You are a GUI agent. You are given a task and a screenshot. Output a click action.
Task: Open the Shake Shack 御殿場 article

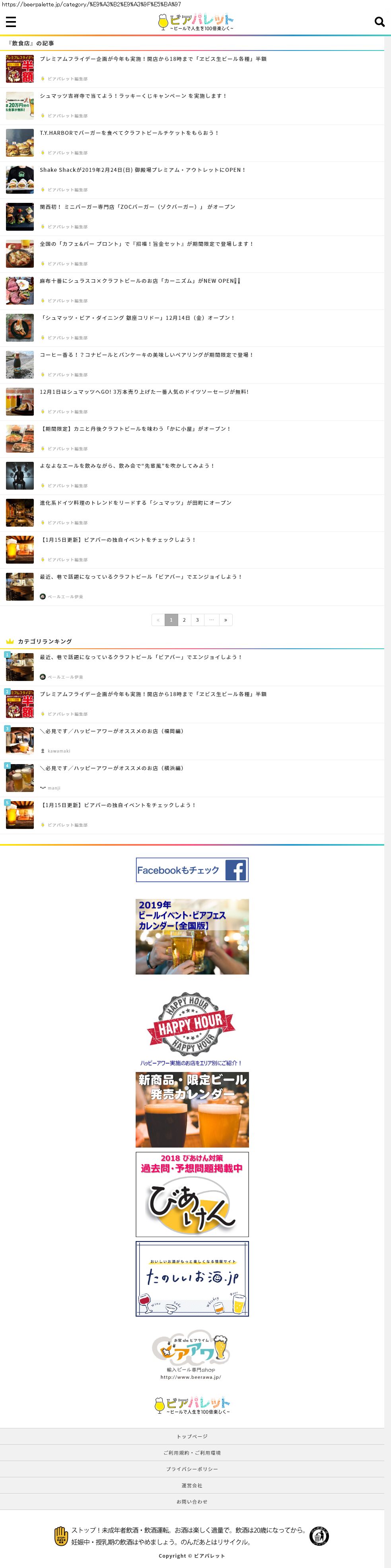(142, 170)
